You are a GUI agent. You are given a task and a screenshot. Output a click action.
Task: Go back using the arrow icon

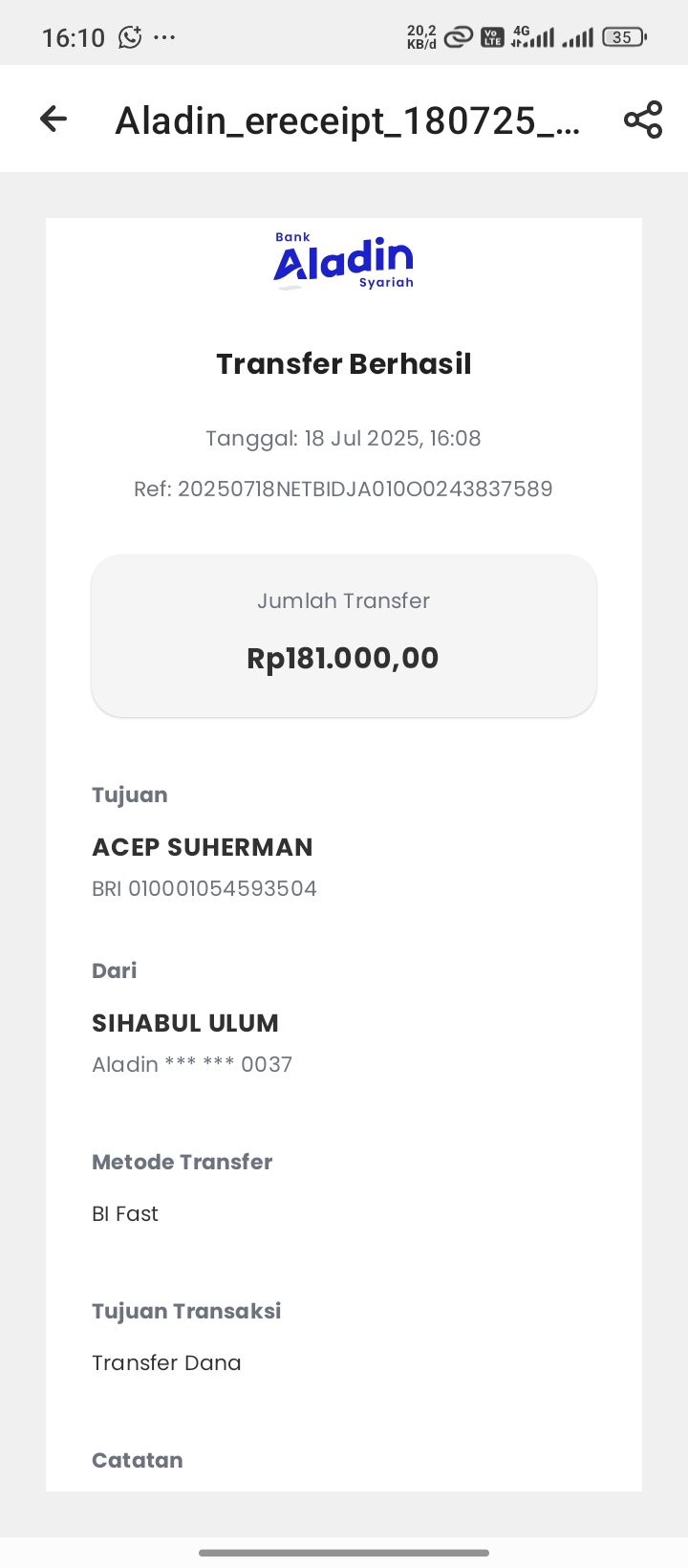pyautogui.click(x=54, y=119)
